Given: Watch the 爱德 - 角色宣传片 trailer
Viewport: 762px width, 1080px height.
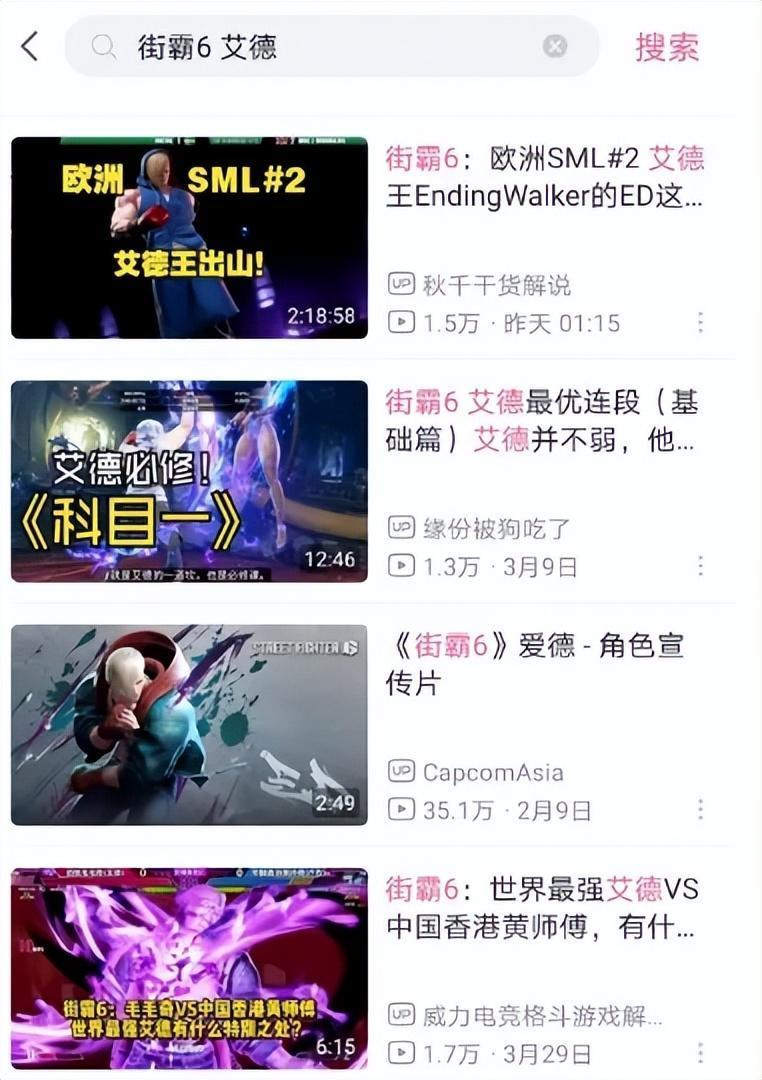Looking at the screenshot, I should click(189, 725).
